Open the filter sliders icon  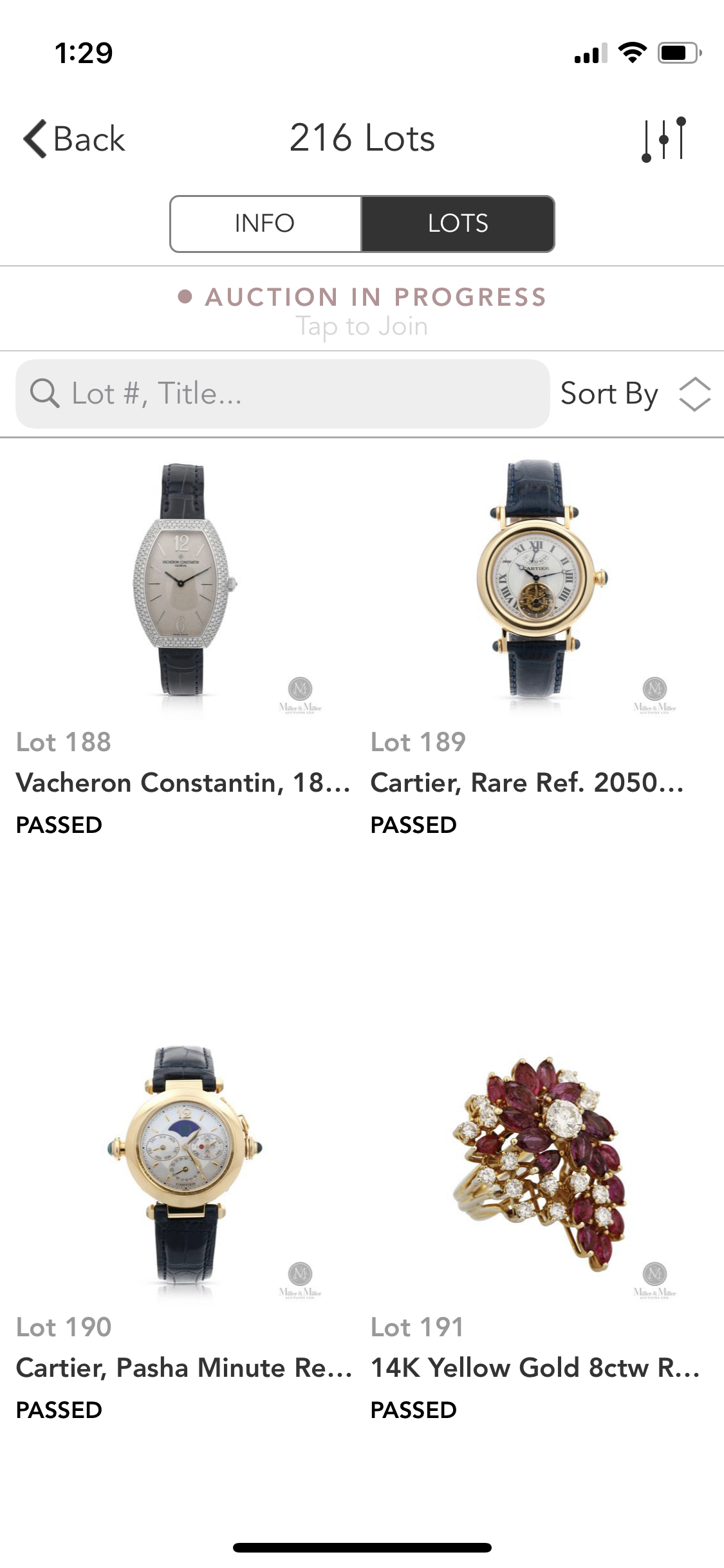click(x=664, y=138)
